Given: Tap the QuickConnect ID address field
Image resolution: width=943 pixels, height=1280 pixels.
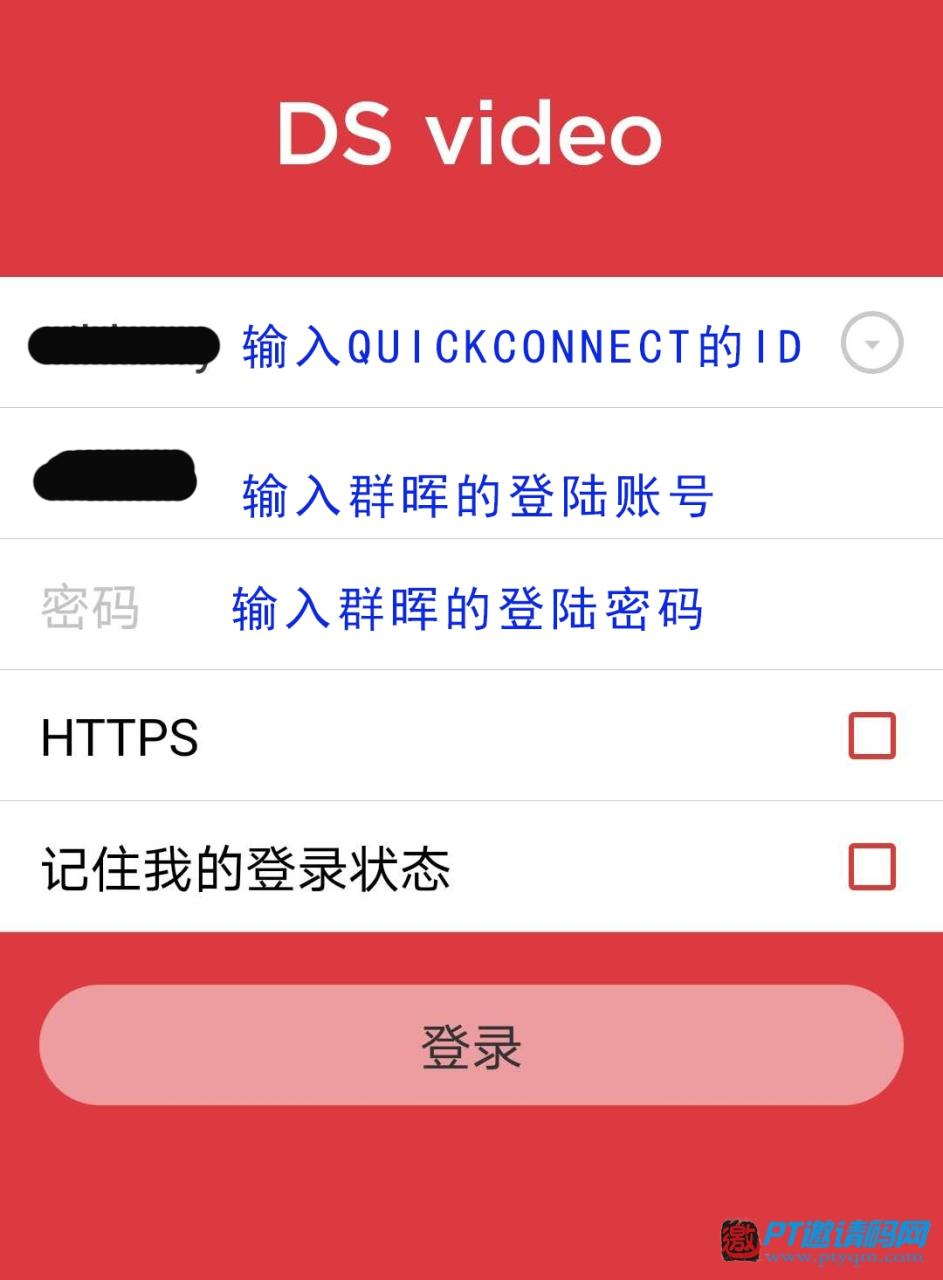Looking at the screenshot, I should pyautogui.click(x=420, y=345).
